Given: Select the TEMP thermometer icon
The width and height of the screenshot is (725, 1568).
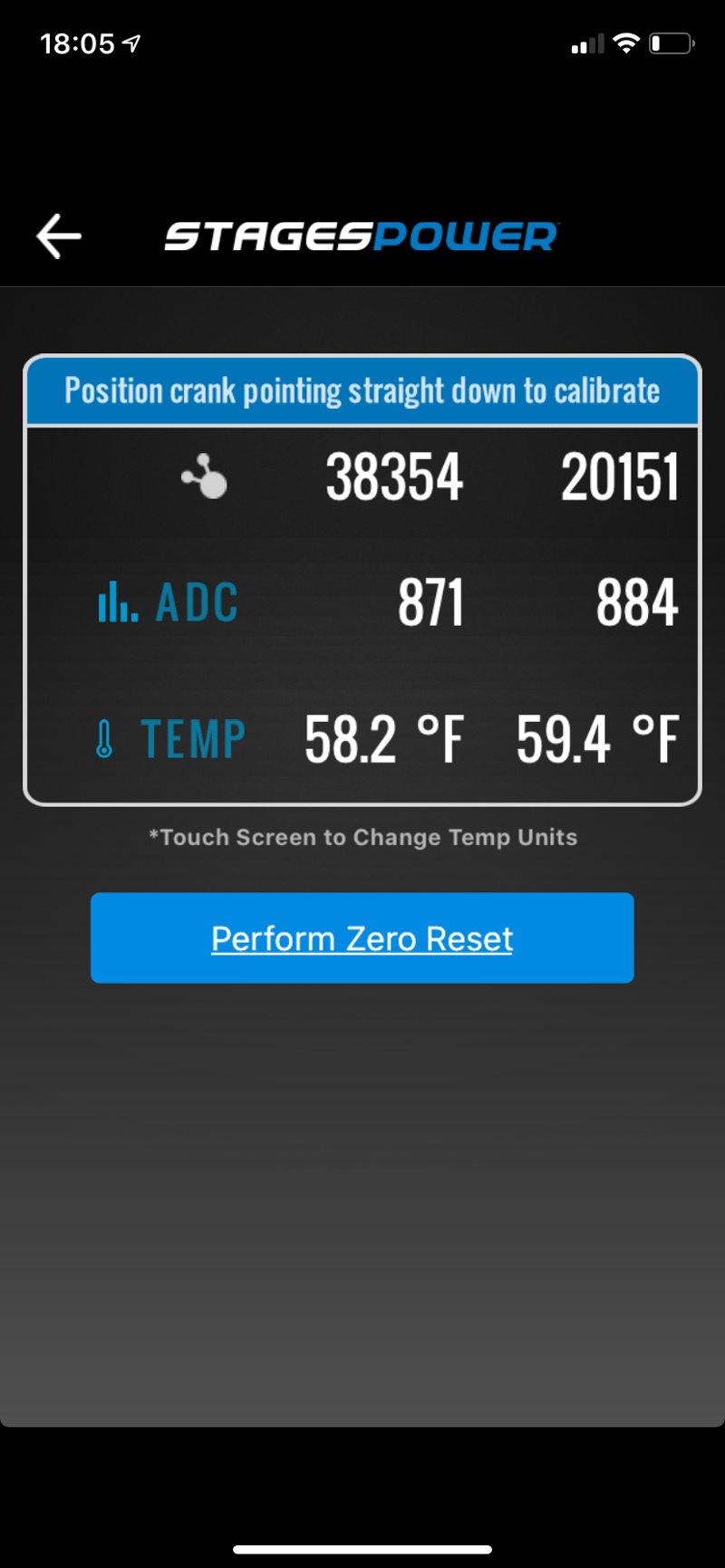Looking at the screenshot, I should (102, 737).
